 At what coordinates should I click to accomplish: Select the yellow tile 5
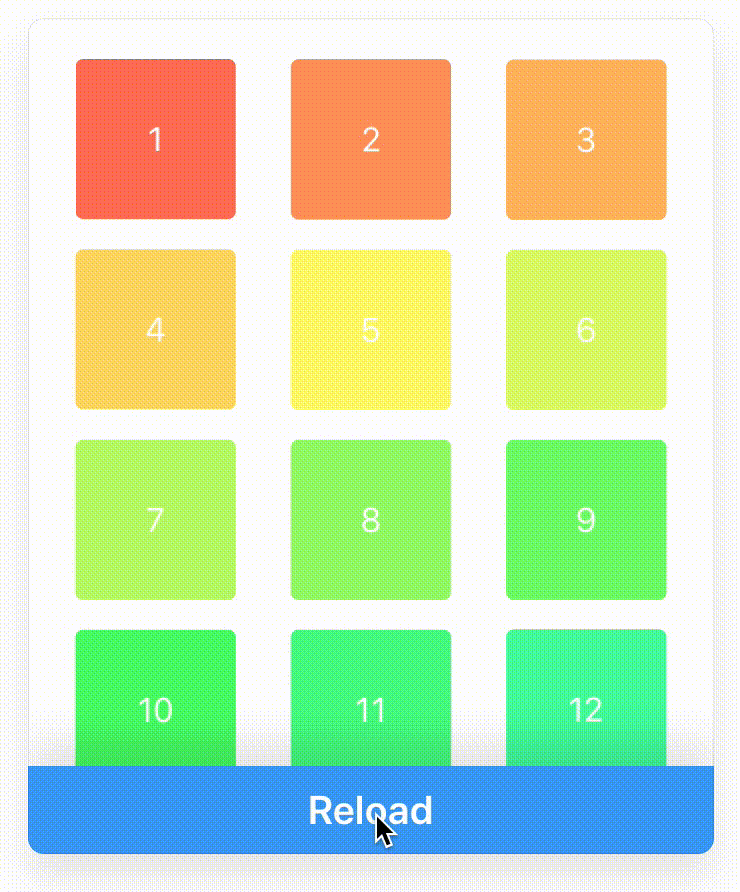(371, 329)
